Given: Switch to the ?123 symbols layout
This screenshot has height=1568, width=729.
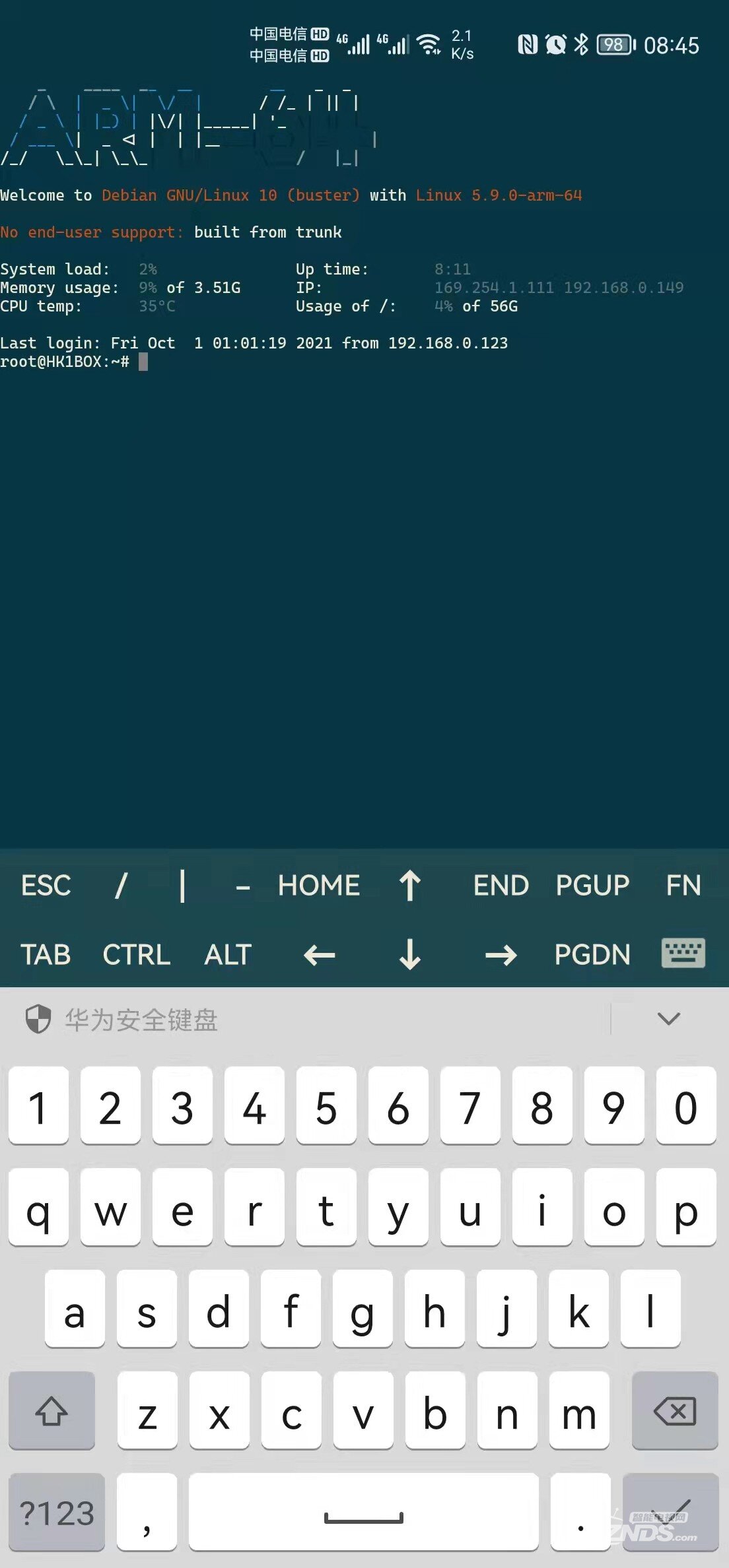Looking at the screenshot, I should point(57,1512).
